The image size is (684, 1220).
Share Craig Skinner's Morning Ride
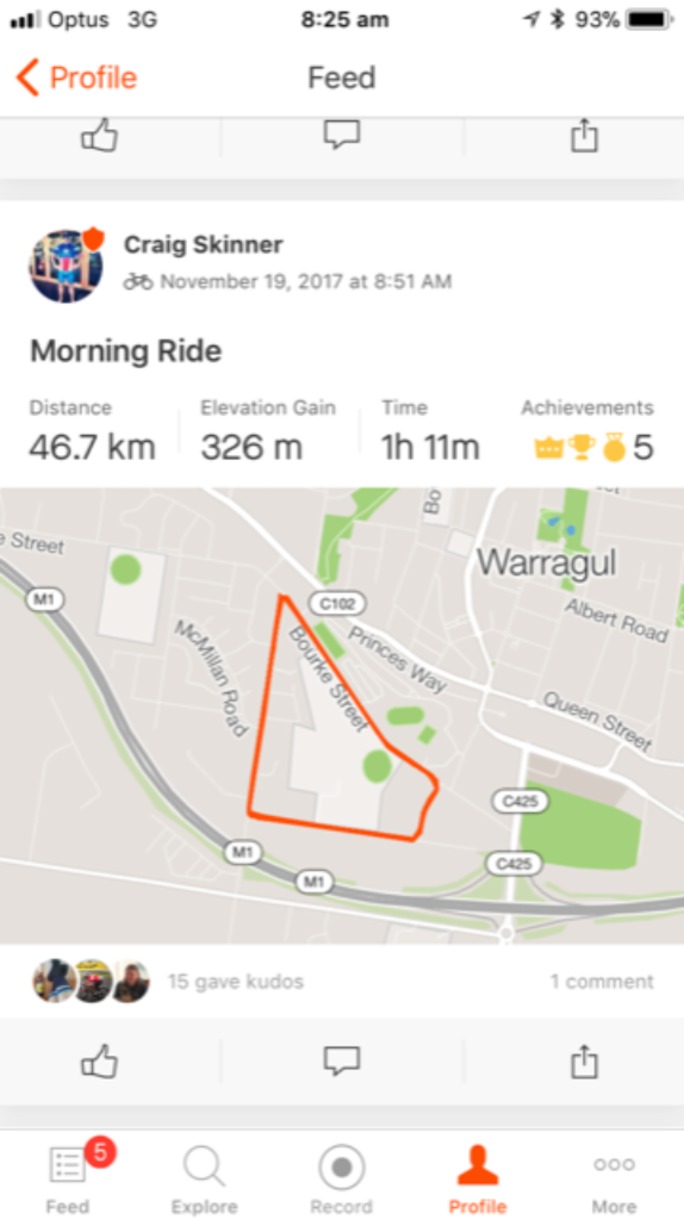click(584, 1062)
